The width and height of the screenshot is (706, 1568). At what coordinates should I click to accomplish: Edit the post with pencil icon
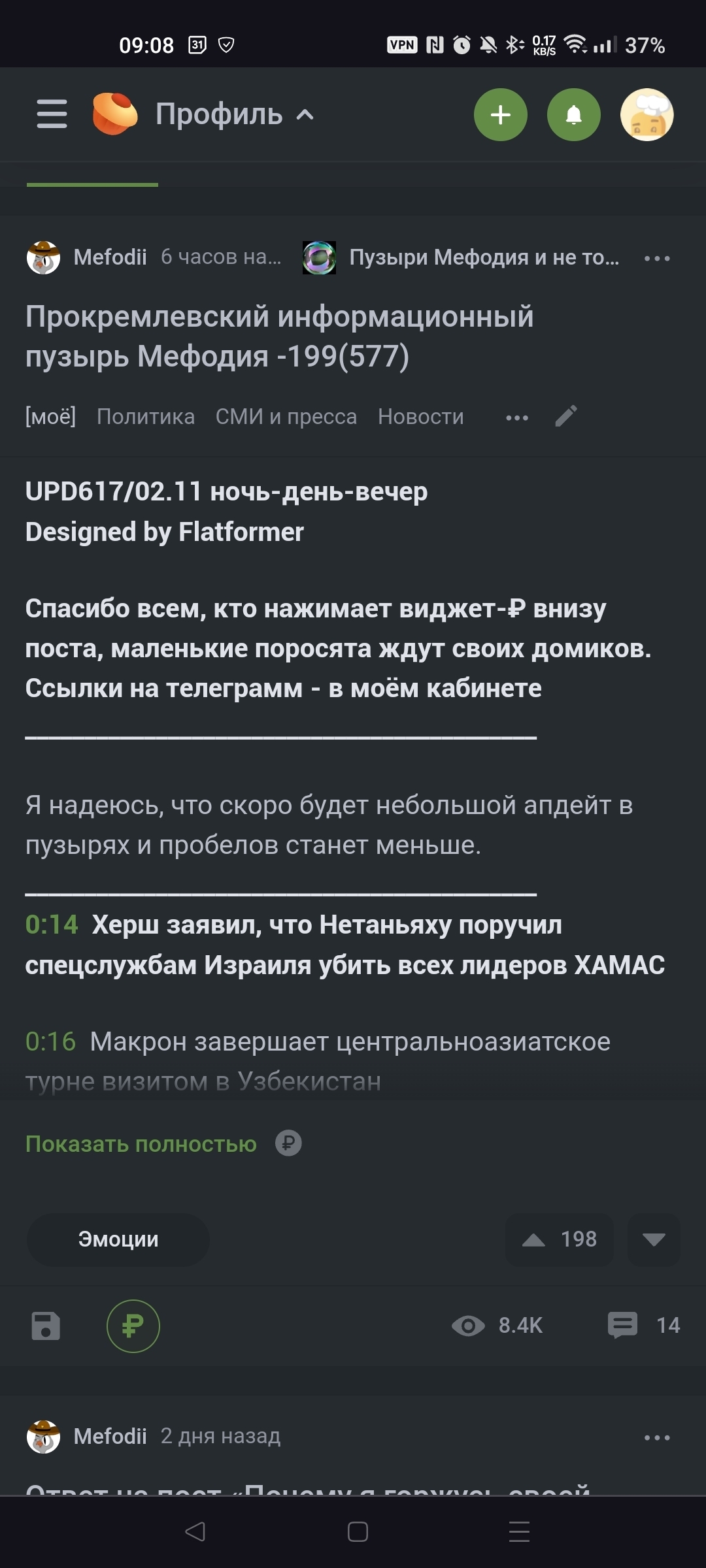click(x=566, y=416)
